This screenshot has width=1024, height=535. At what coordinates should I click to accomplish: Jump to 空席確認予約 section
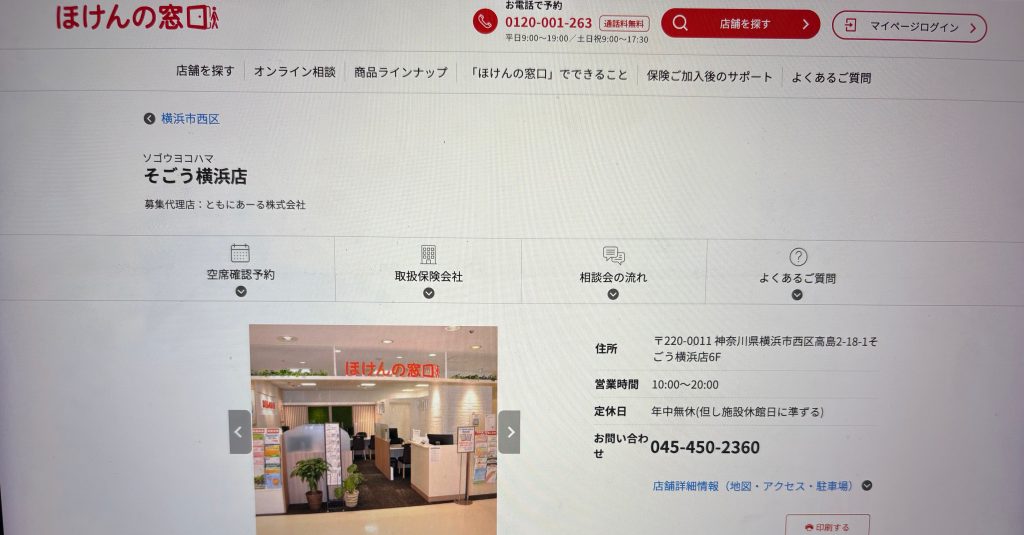tap(240, 270)
